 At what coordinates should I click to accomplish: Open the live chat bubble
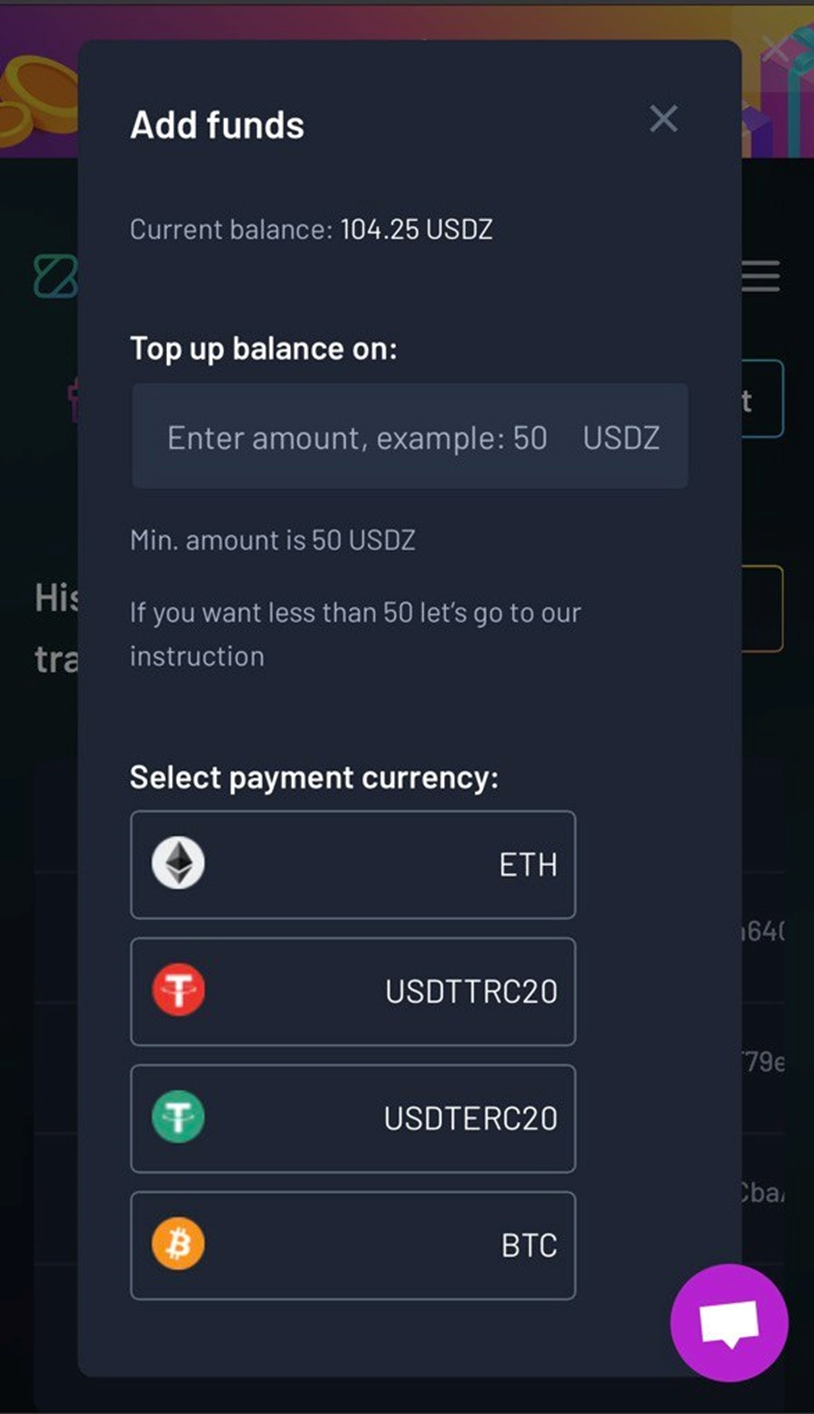pyautogui.click(x=729, y=1322)
